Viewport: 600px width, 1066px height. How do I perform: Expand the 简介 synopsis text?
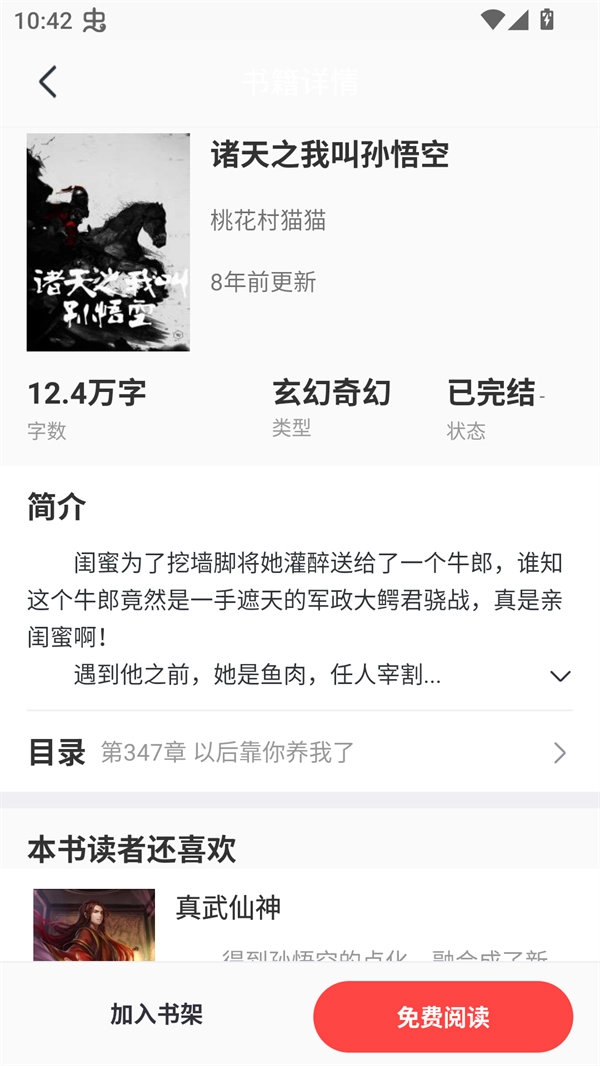(560, 676)
